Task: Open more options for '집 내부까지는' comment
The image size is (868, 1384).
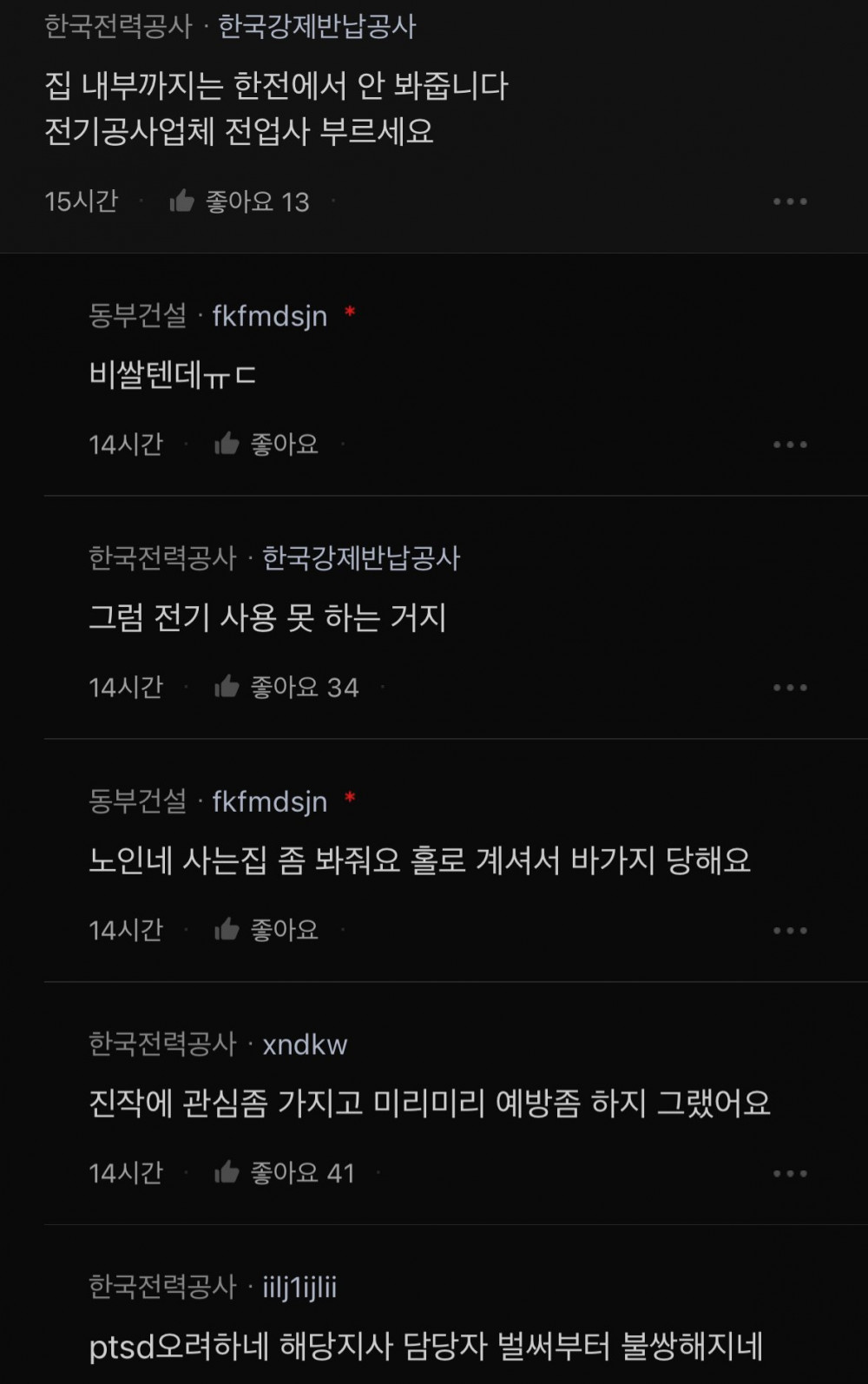Action: pos(790,201)
